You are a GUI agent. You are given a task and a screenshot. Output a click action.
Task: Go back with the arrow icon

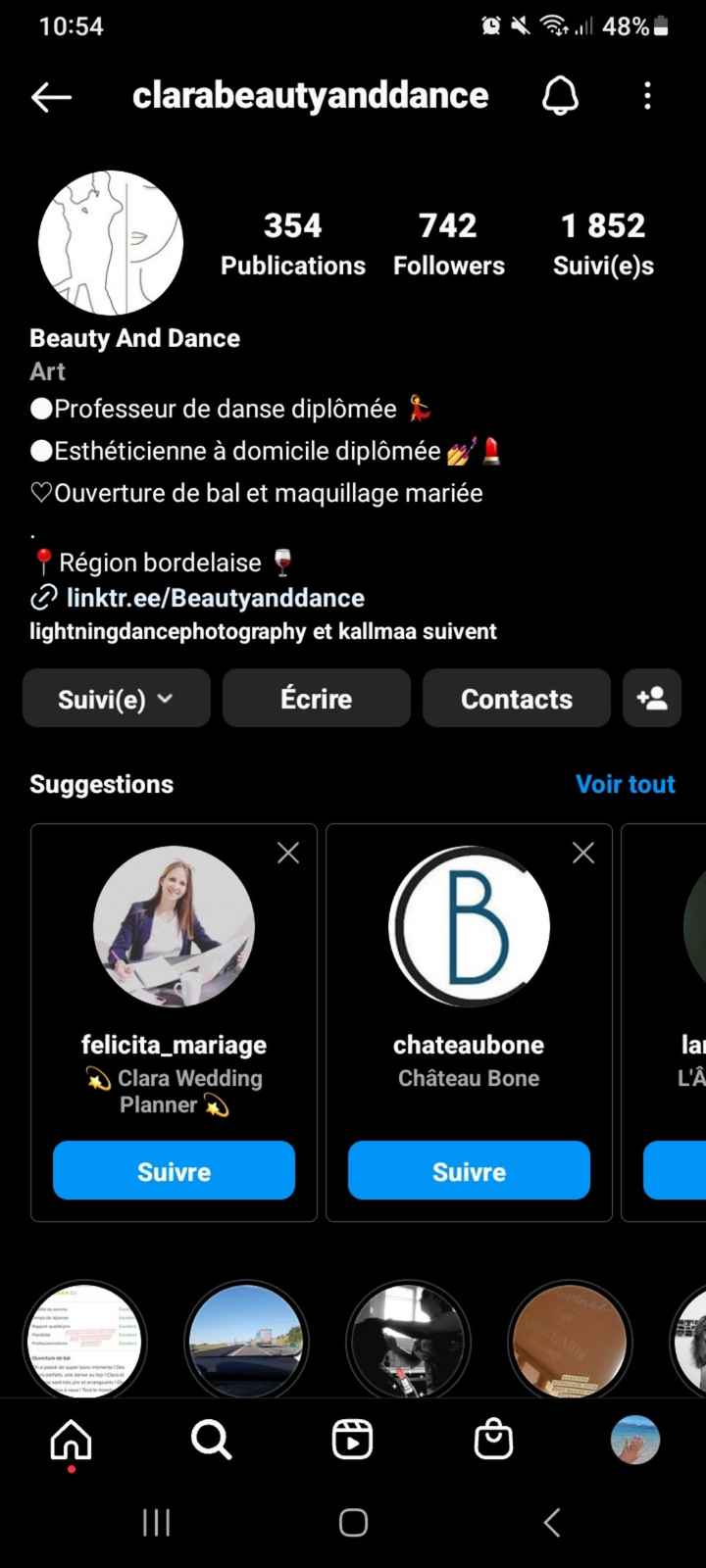coord(51,97)
